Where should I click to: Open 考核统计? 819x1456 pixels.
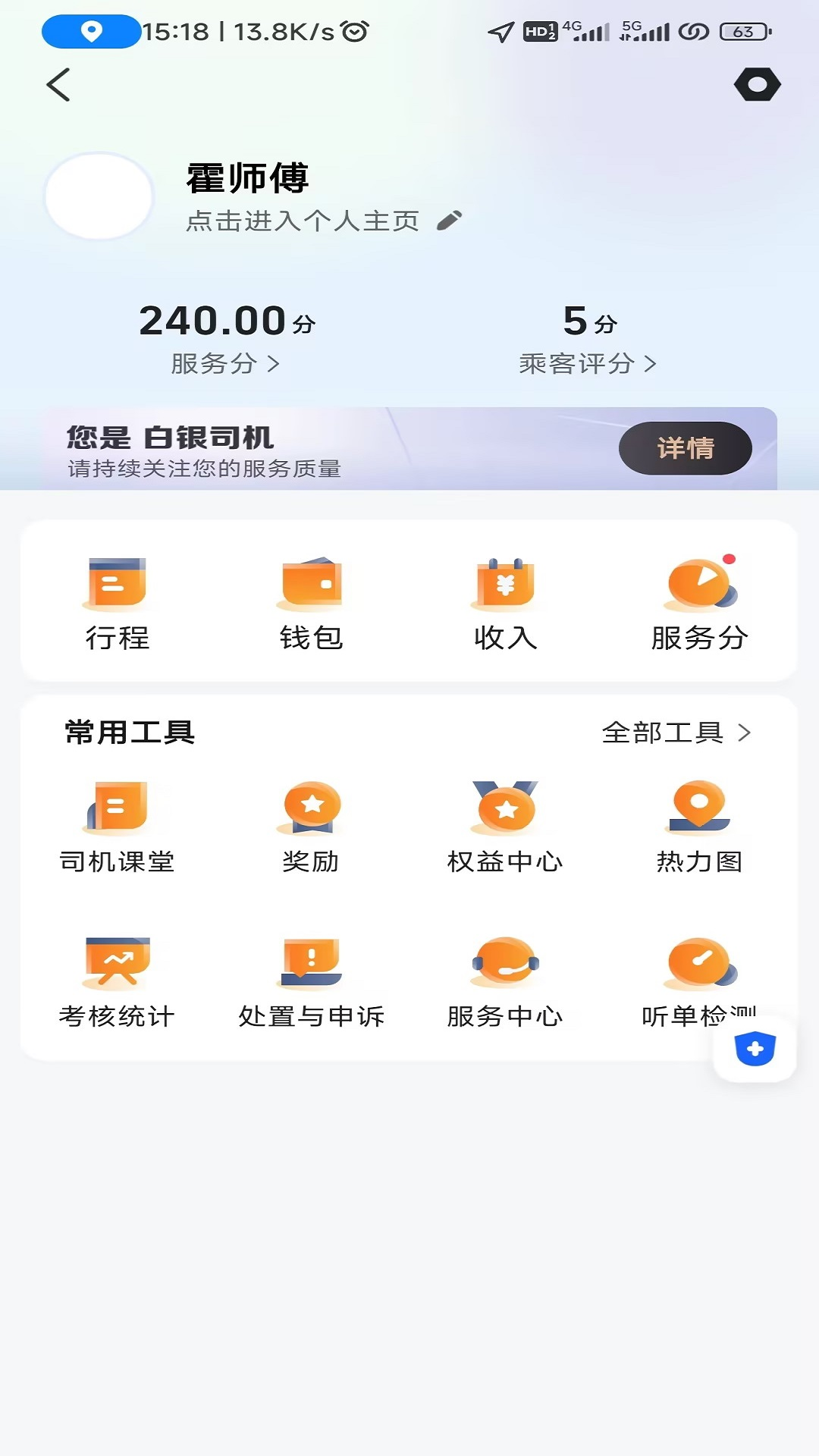coord(117,982)
